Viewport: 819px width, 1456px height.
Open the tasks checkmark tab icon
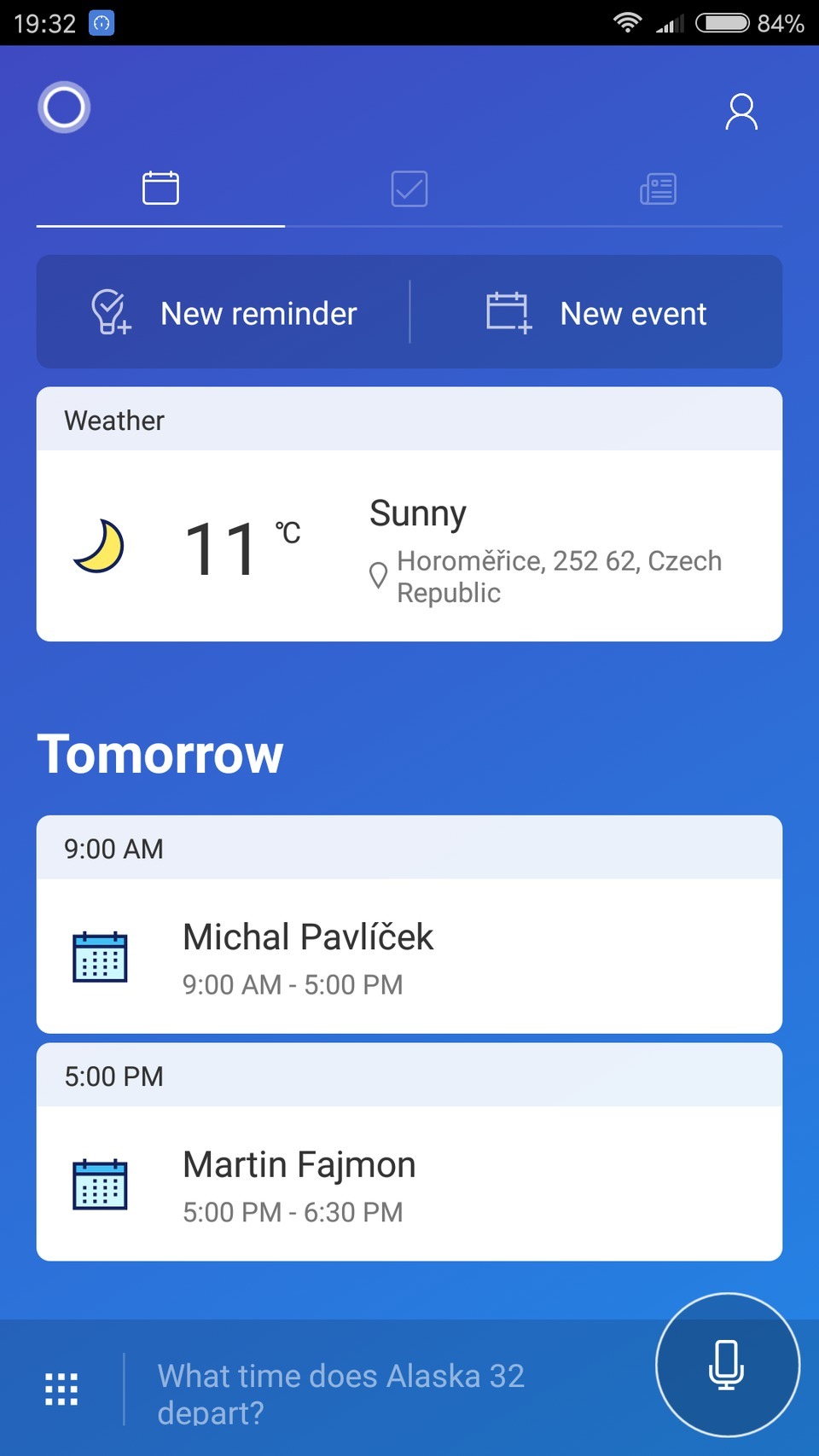[409, 188]
